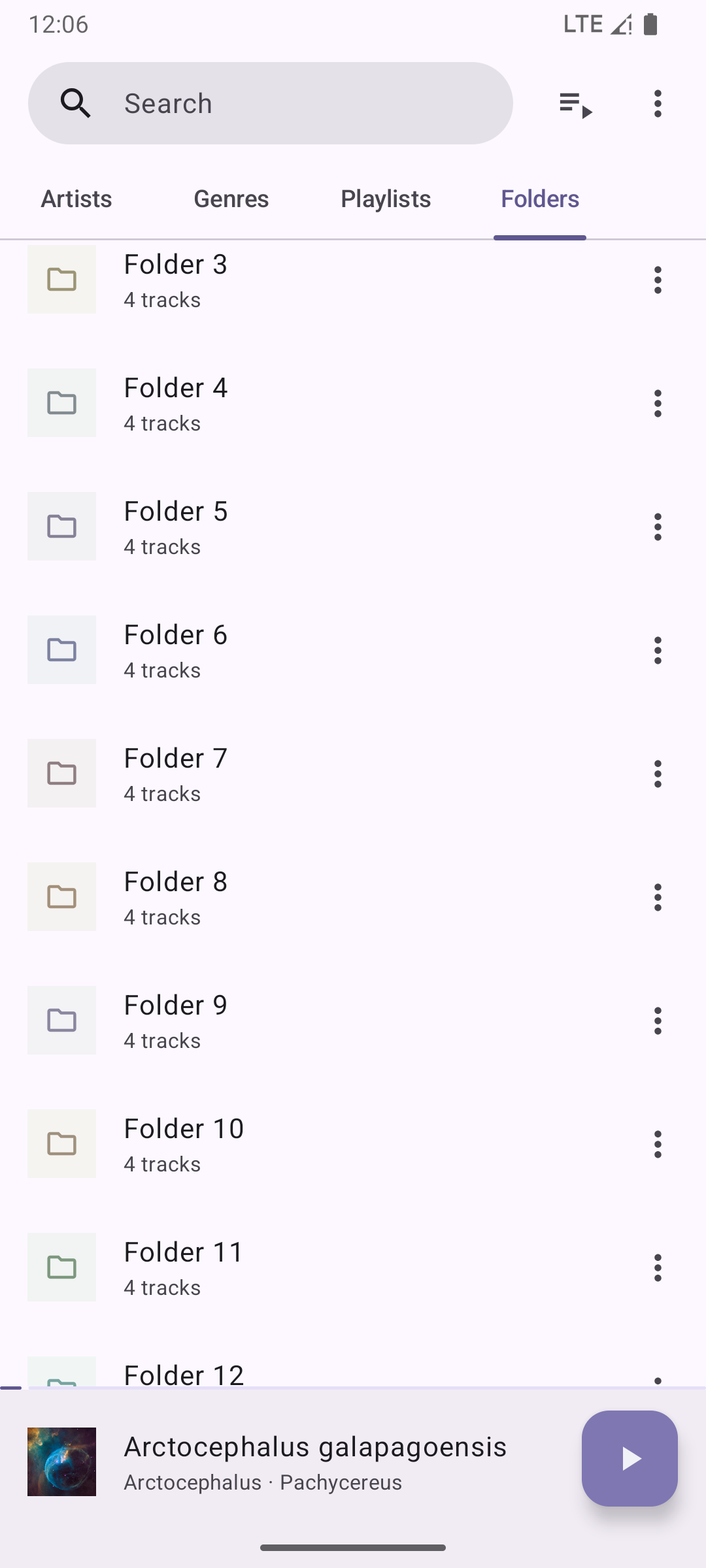
Task: Show more options for Folder 3
Action: (658, 280)
